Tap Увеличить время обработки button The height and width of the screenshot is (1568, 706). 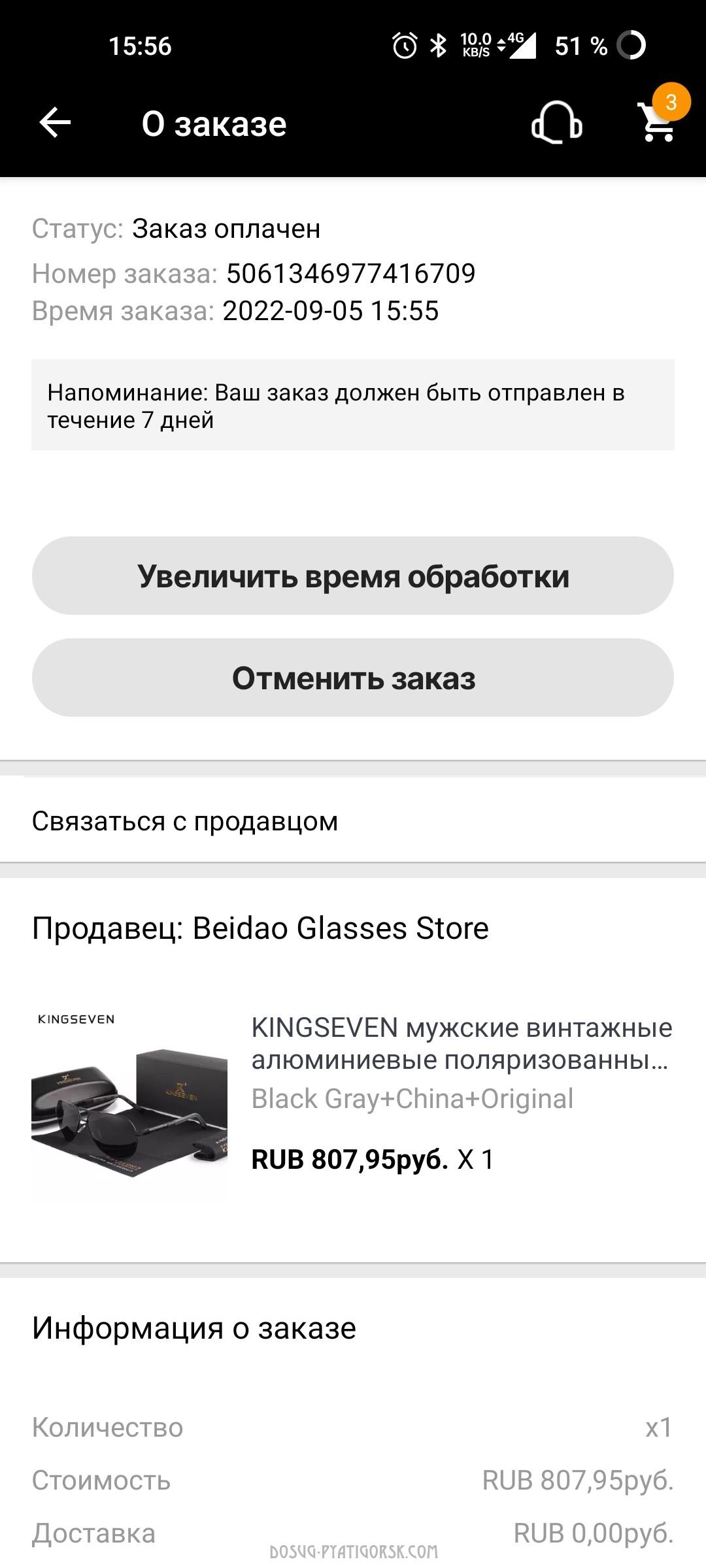pyautogui.click(x=353, y=576)
